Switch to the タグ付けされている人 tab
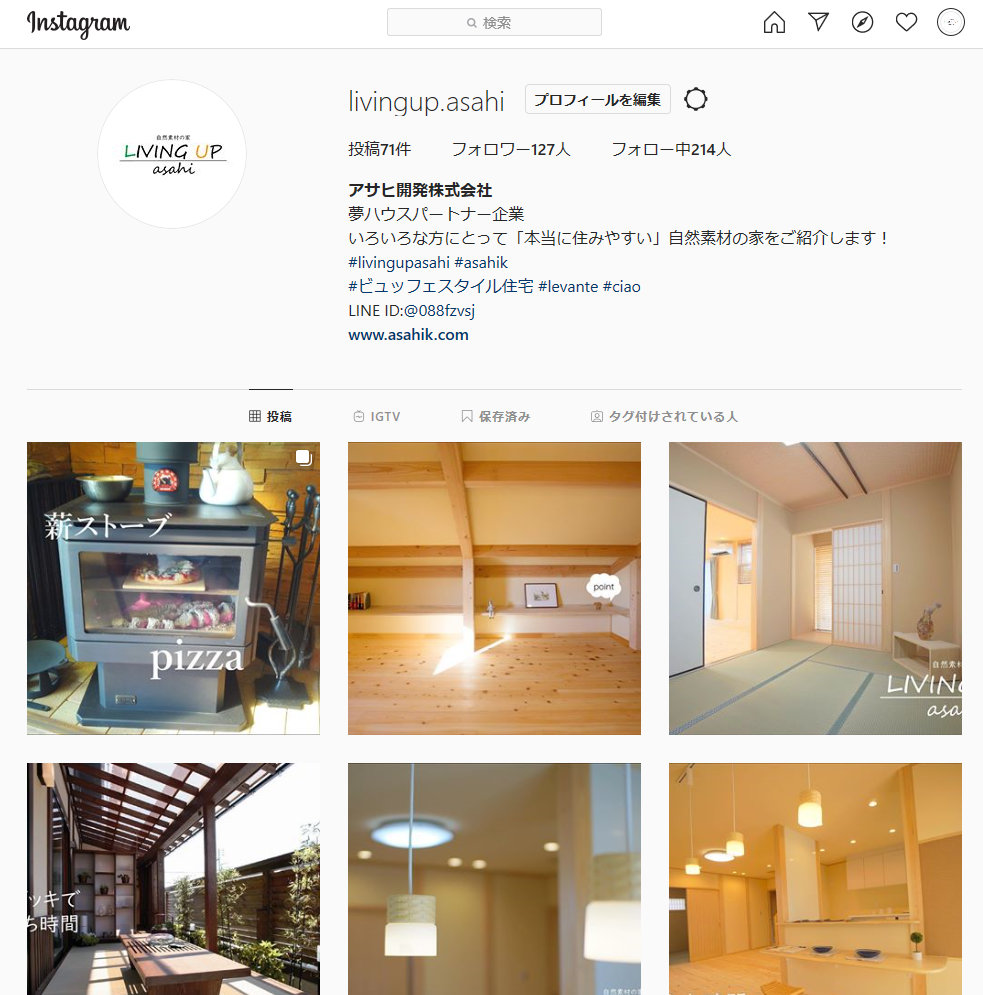Screen dimensions: 983x995 [x=664, y=416]
